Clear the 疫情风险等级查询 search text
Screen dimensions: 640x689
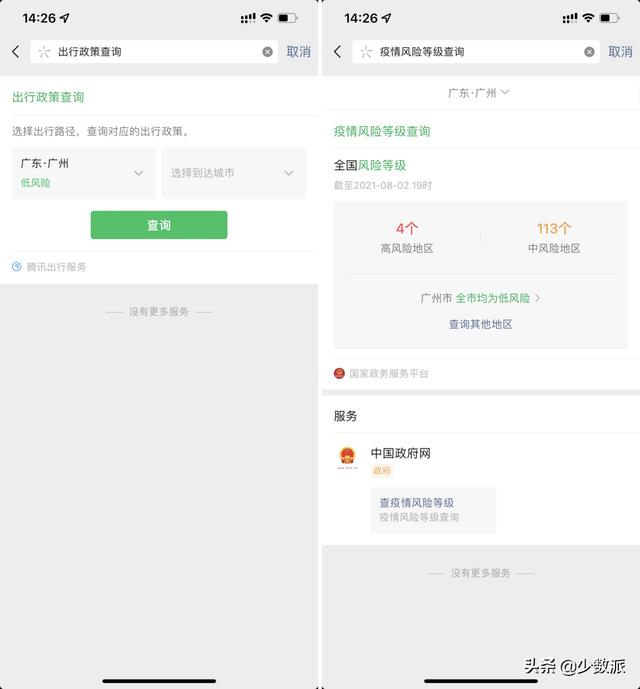[589, 52]
